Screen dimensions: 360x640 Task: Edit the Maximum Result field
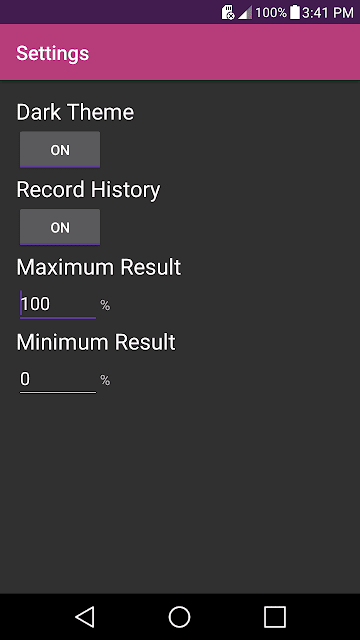tap(58, 304)
